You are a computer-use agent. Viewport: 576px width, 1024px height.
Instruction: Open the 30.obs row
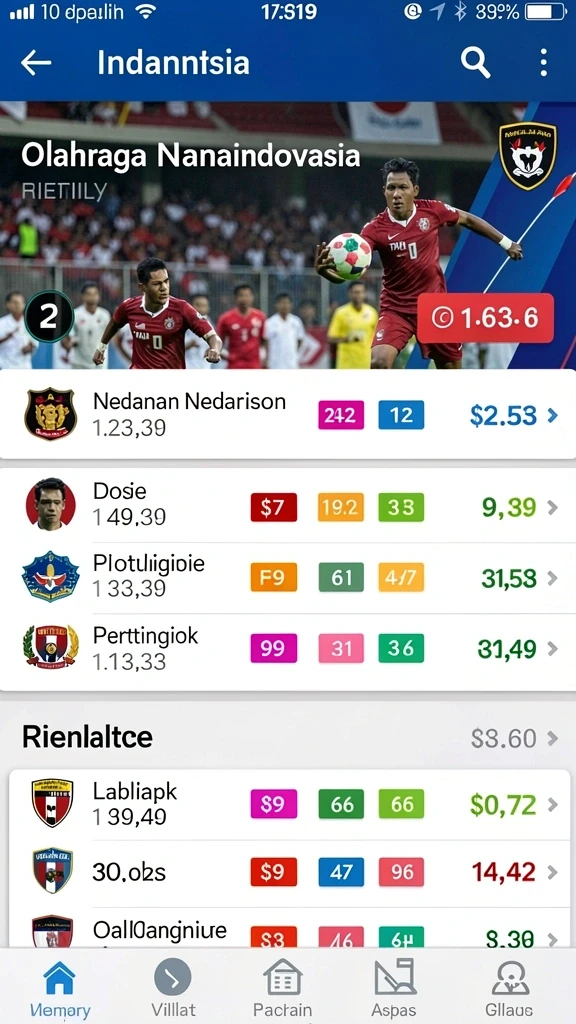point(288,872)
